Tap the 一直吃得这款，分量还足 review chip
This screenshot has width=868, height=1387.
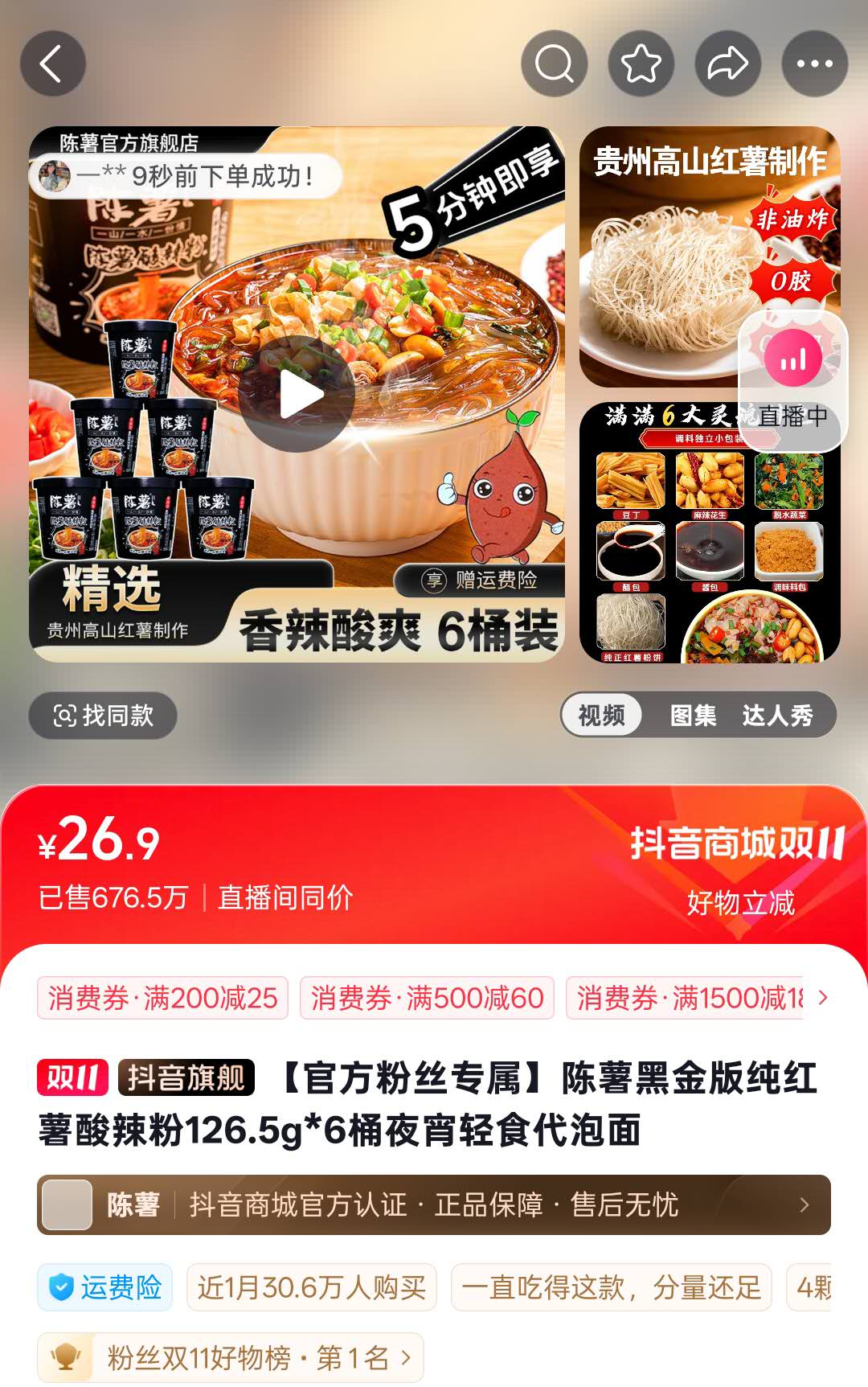click(x=611, y=1287)
